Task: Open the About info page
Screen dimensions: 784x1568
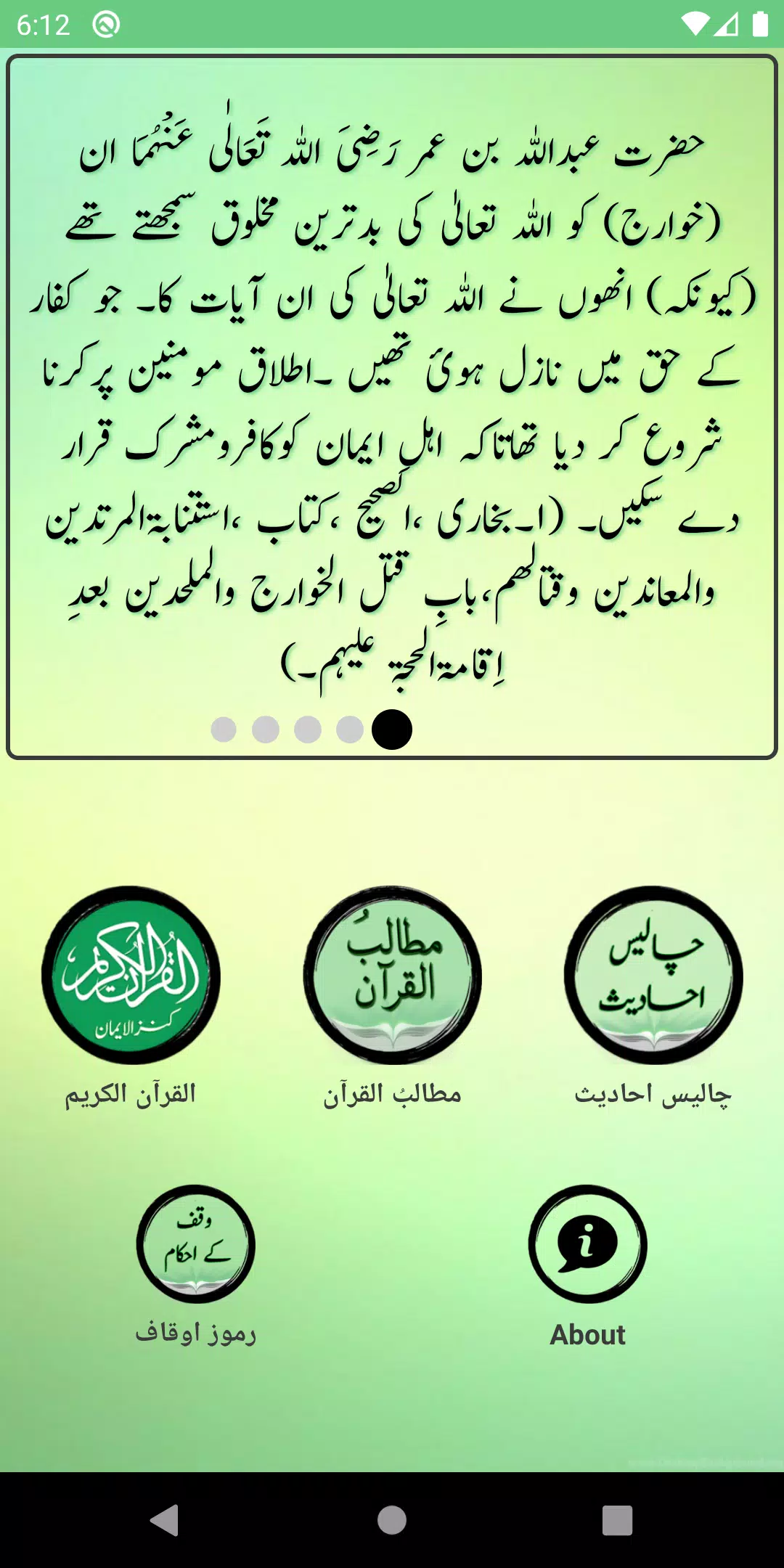Action: (587, 1244)
